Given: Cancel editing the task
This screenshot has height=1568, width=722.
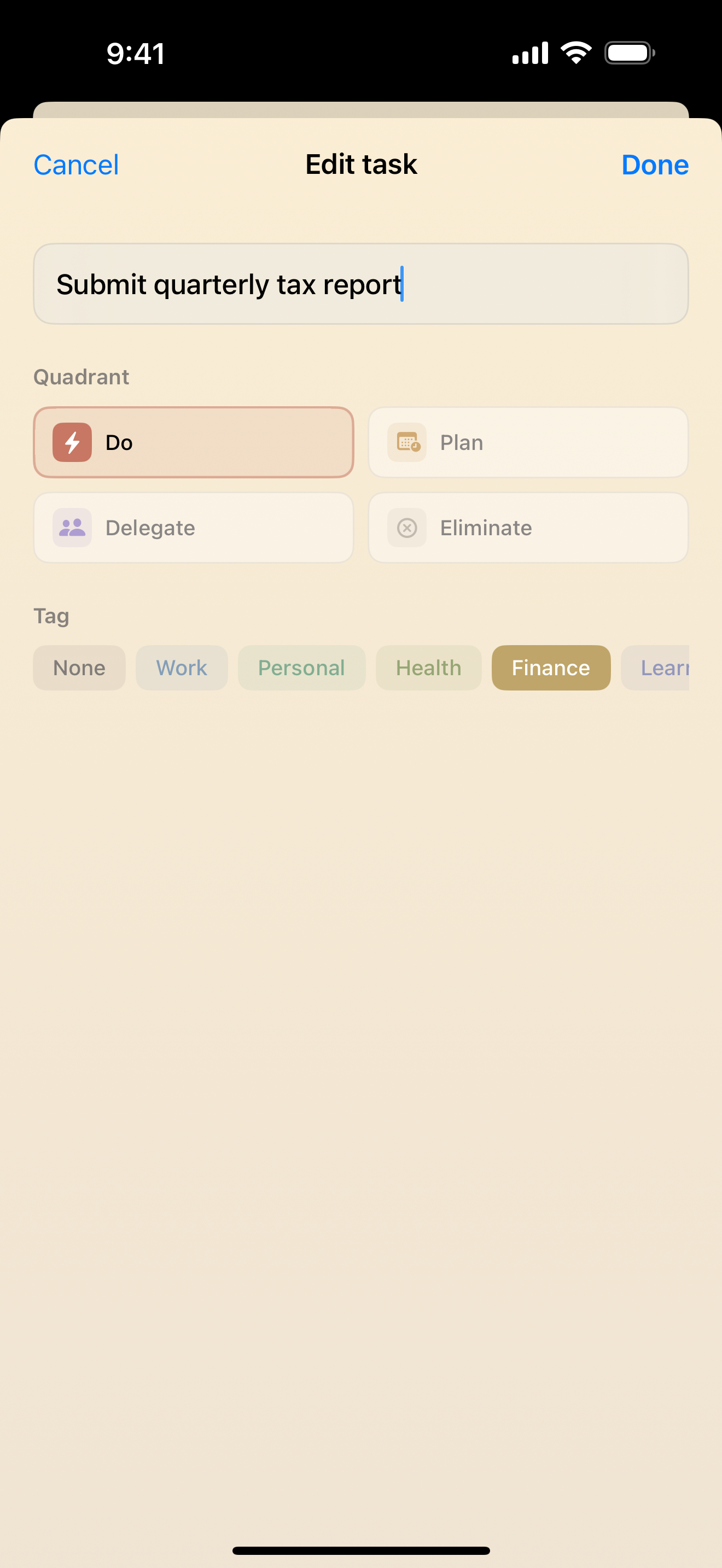Looking at the screenshot, I should 76,165.
